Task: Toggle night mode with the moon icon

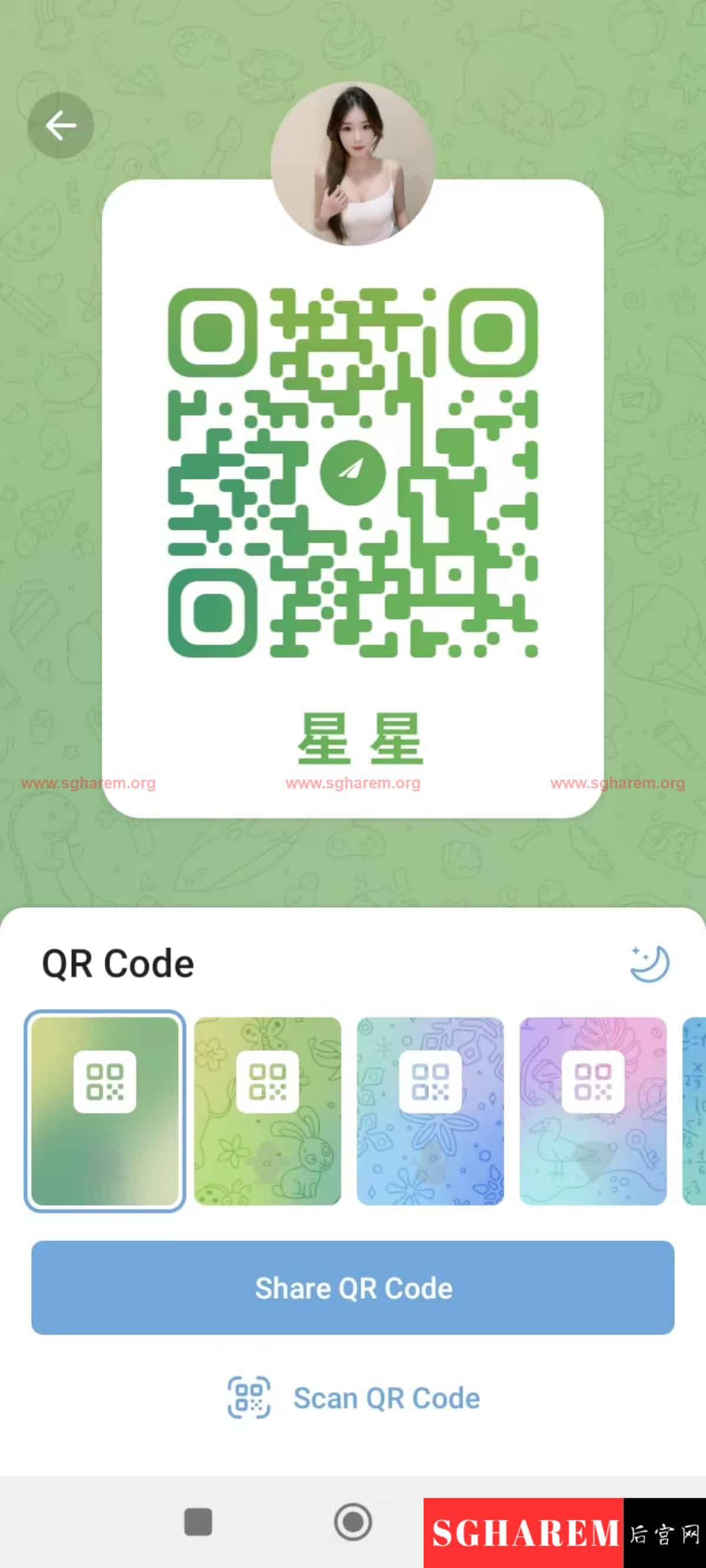Action: tap(650, 964)
